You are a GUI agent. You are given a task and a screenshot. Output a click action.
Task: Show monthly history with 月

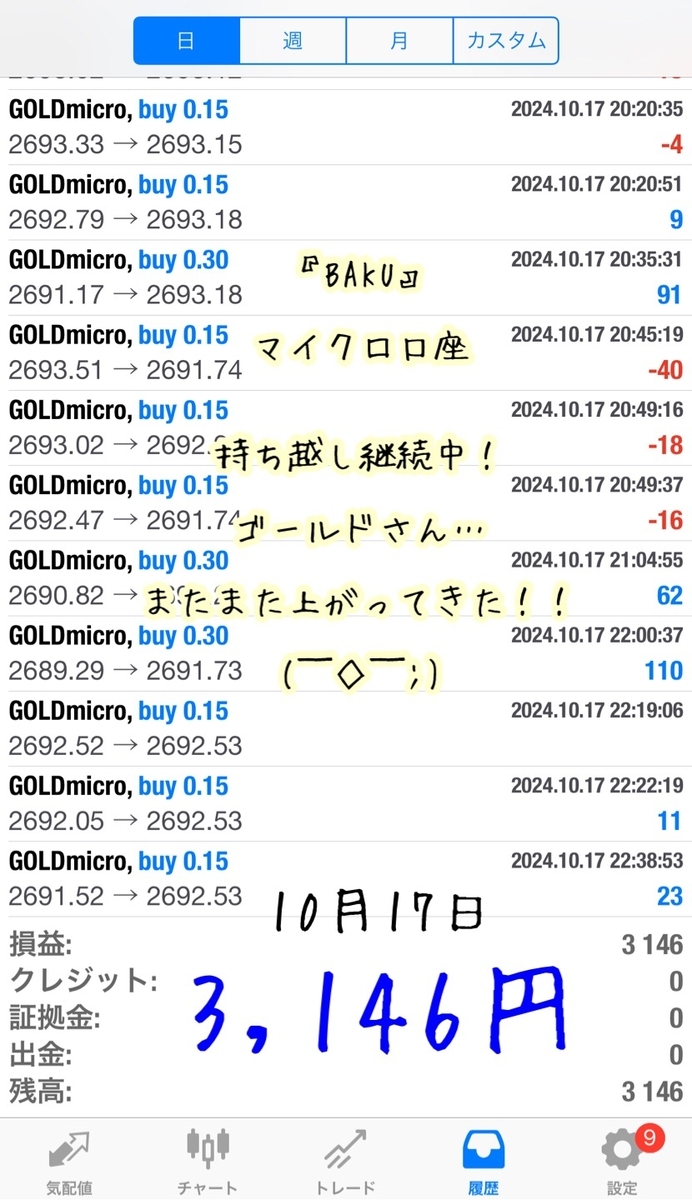tap(399, 41)
